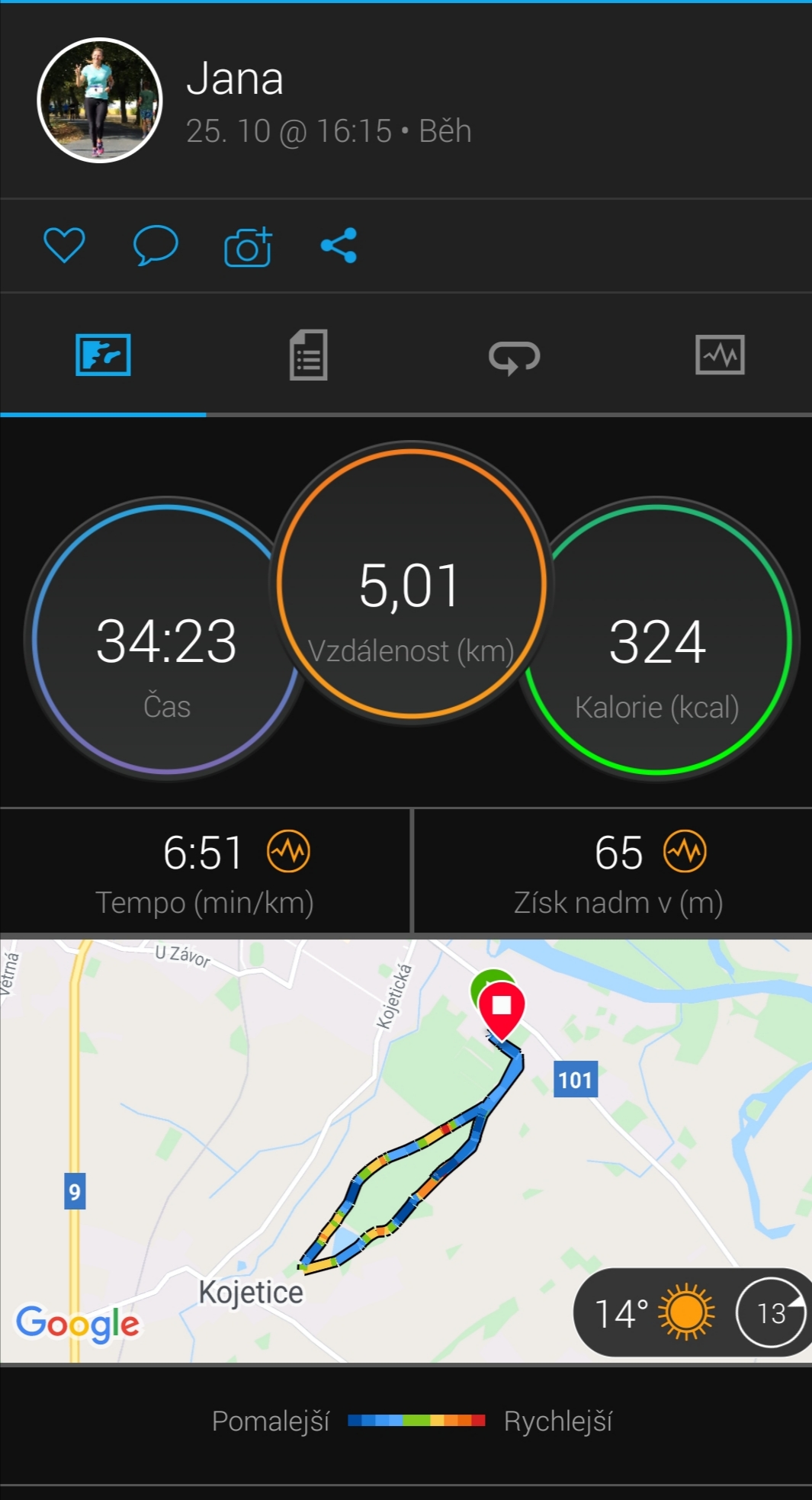The width and height of the screenshot is (812, 1500).
Task: Open the route map near Kojetice
Action: 406,1151
